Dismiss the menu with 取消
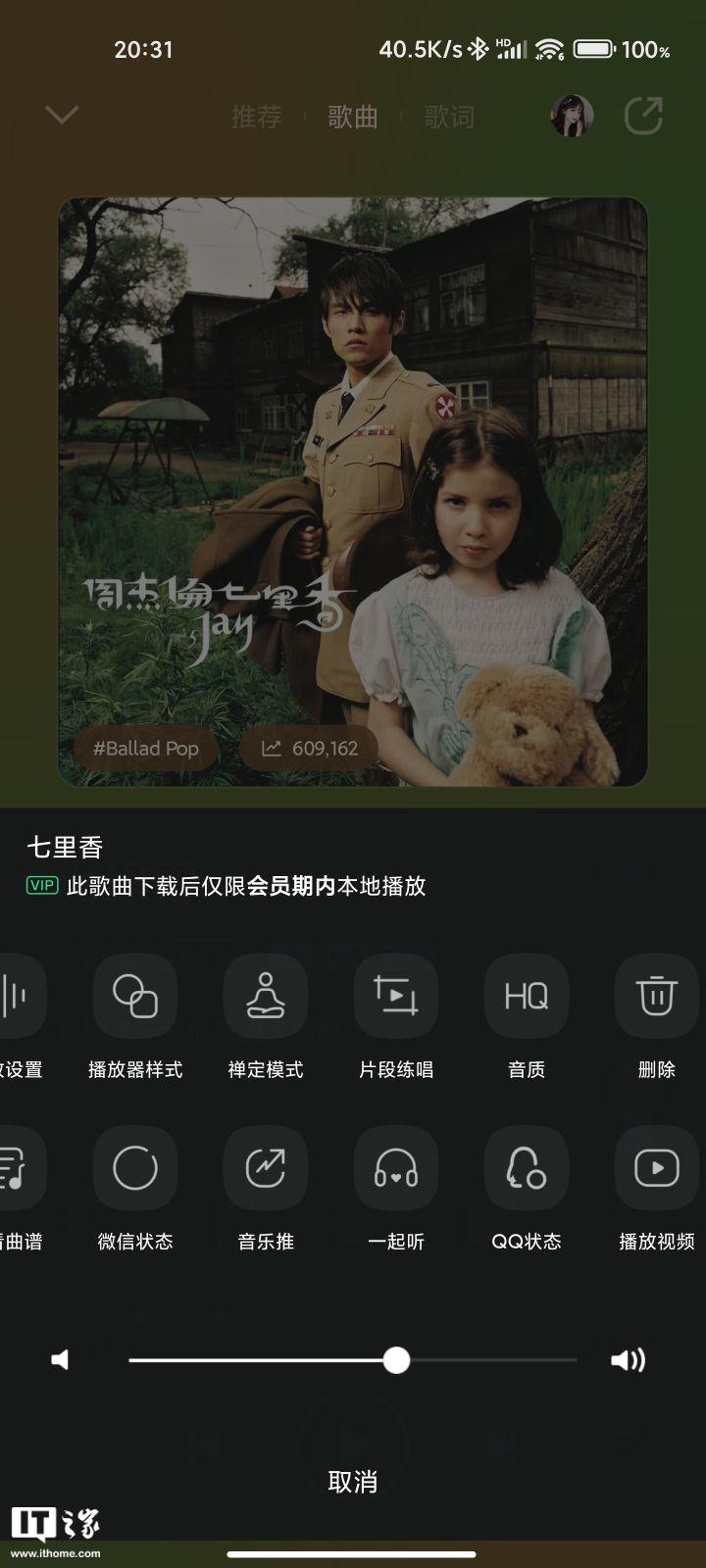 click(x=352, y=1481)
